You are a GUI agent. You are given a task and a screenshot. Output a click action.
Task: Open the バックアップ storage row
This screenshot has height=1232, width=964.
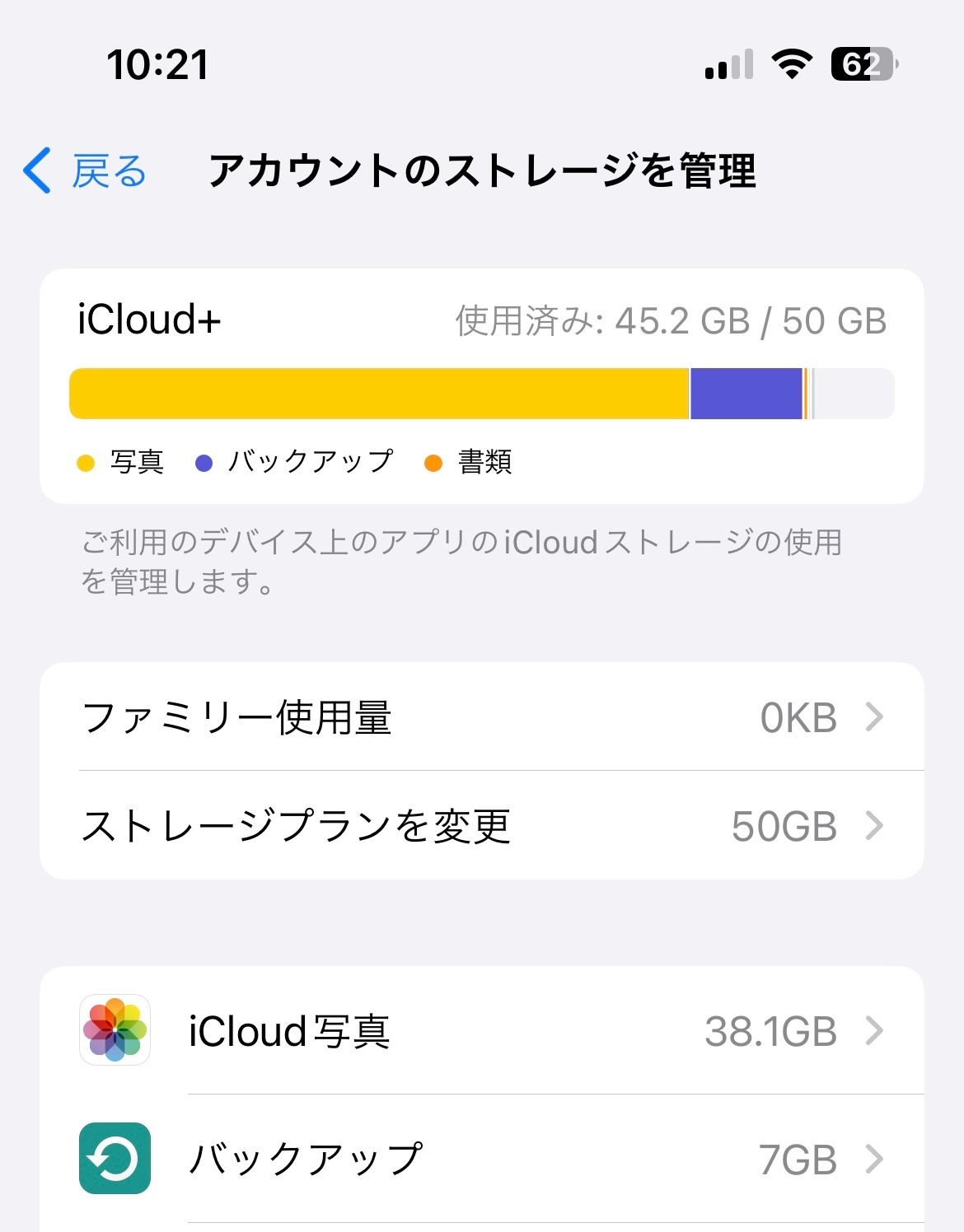pyautogui.click(x=481, y=1159)
